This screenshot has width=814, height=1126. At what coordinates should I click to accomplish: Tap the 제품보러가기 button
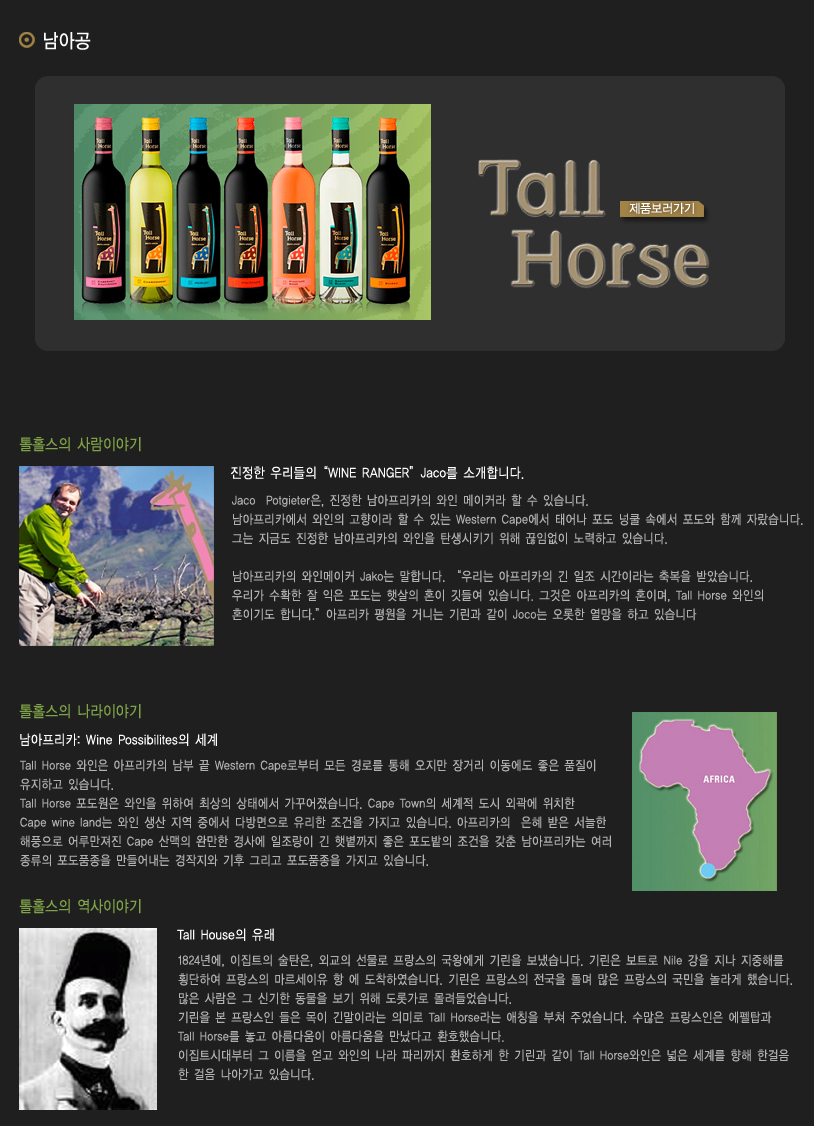click(662, 209)
